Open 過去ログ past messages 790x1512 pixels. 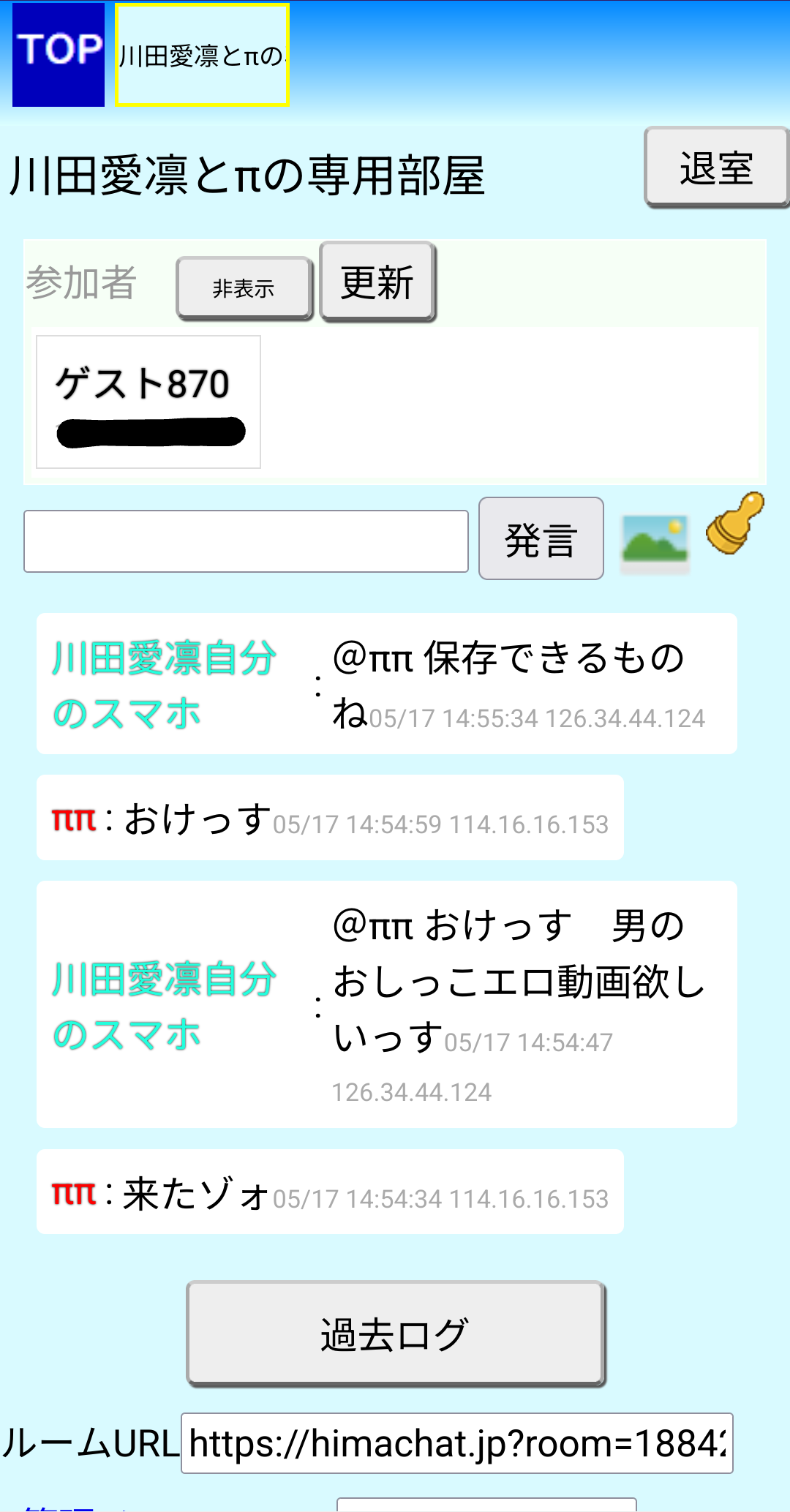coord(395,1334)
